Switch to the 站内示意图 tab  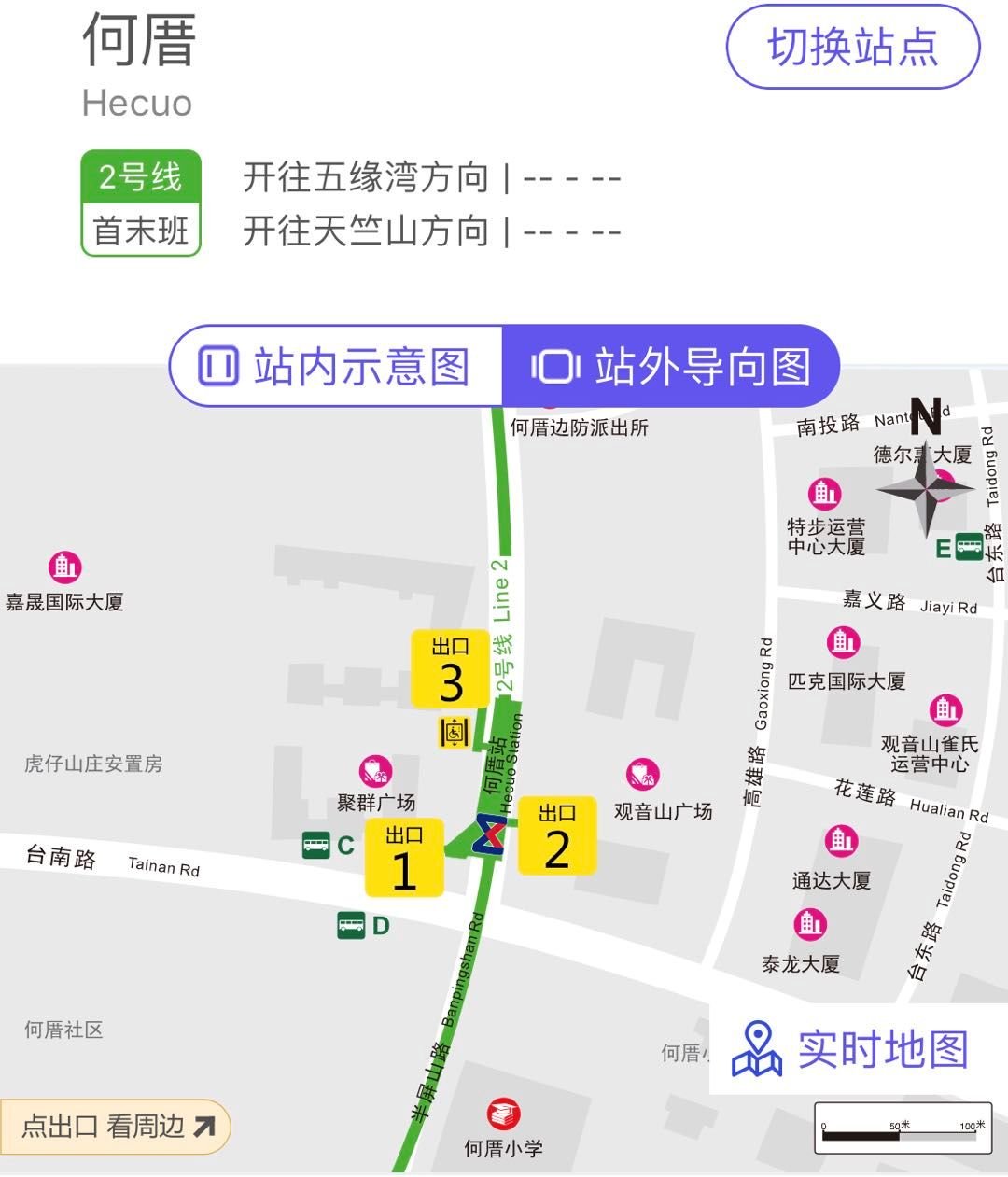[336, 366]
